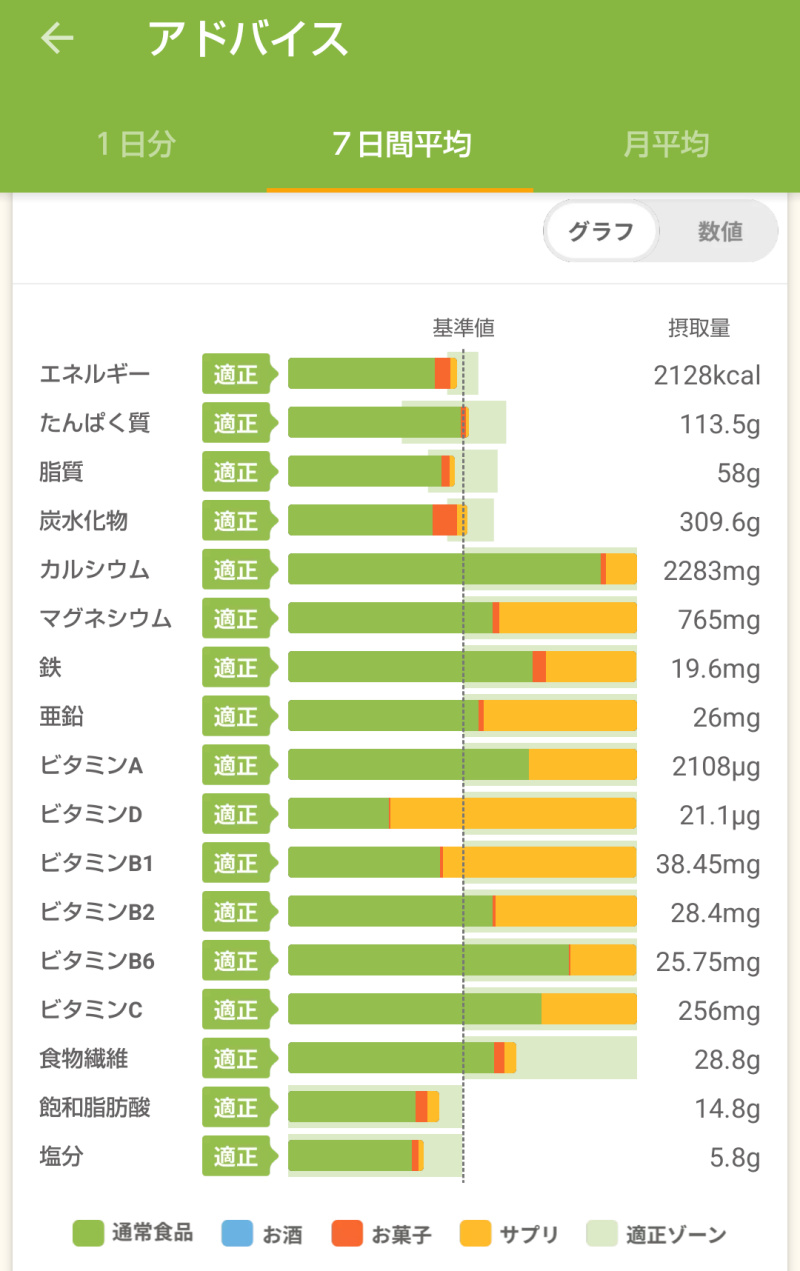The width and height of the screenshot is (800, 1271).
Task: Open the 月平均 tab
Action: (x=666, y=145)
